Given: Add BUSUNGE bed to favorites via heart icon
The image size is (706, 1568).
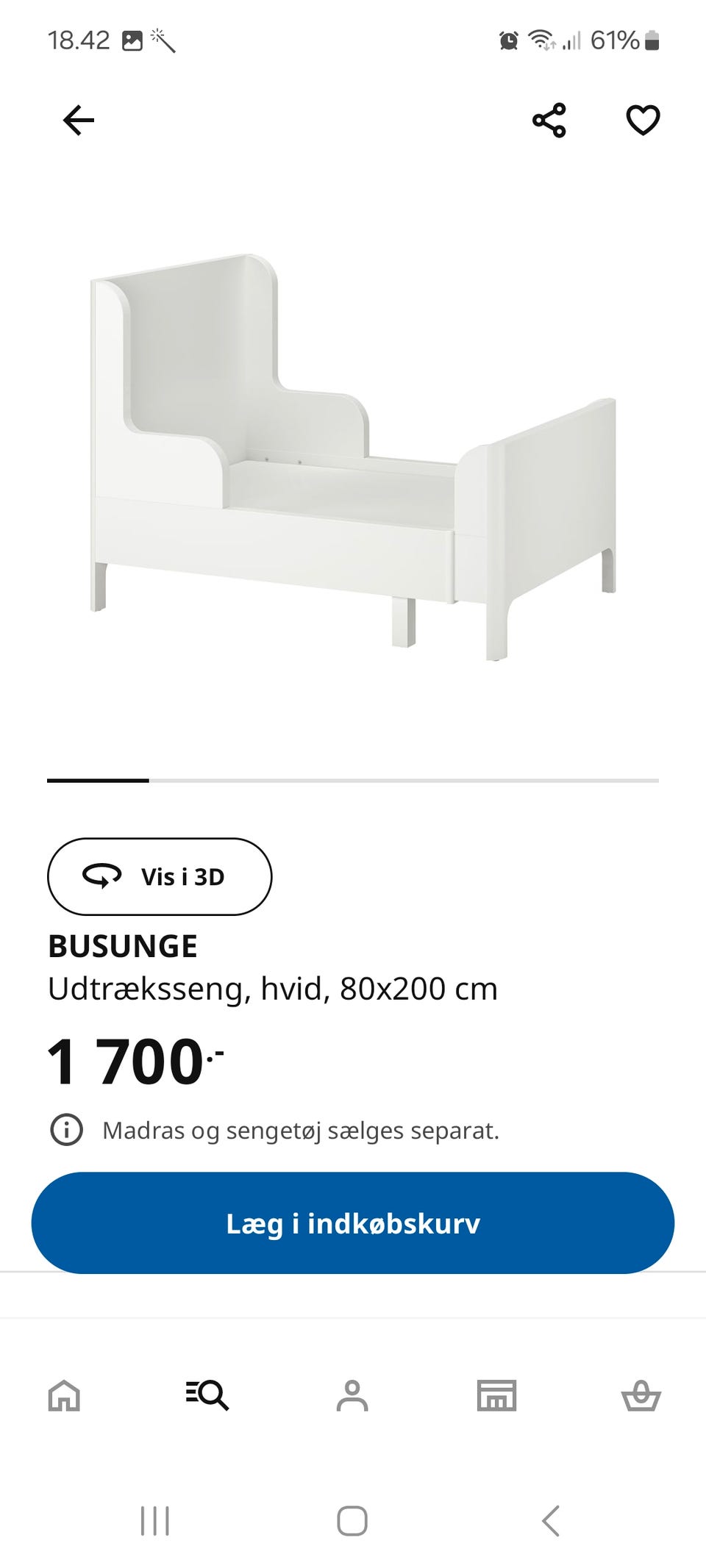Looking at the screenshot, I should tap(643, 120).
